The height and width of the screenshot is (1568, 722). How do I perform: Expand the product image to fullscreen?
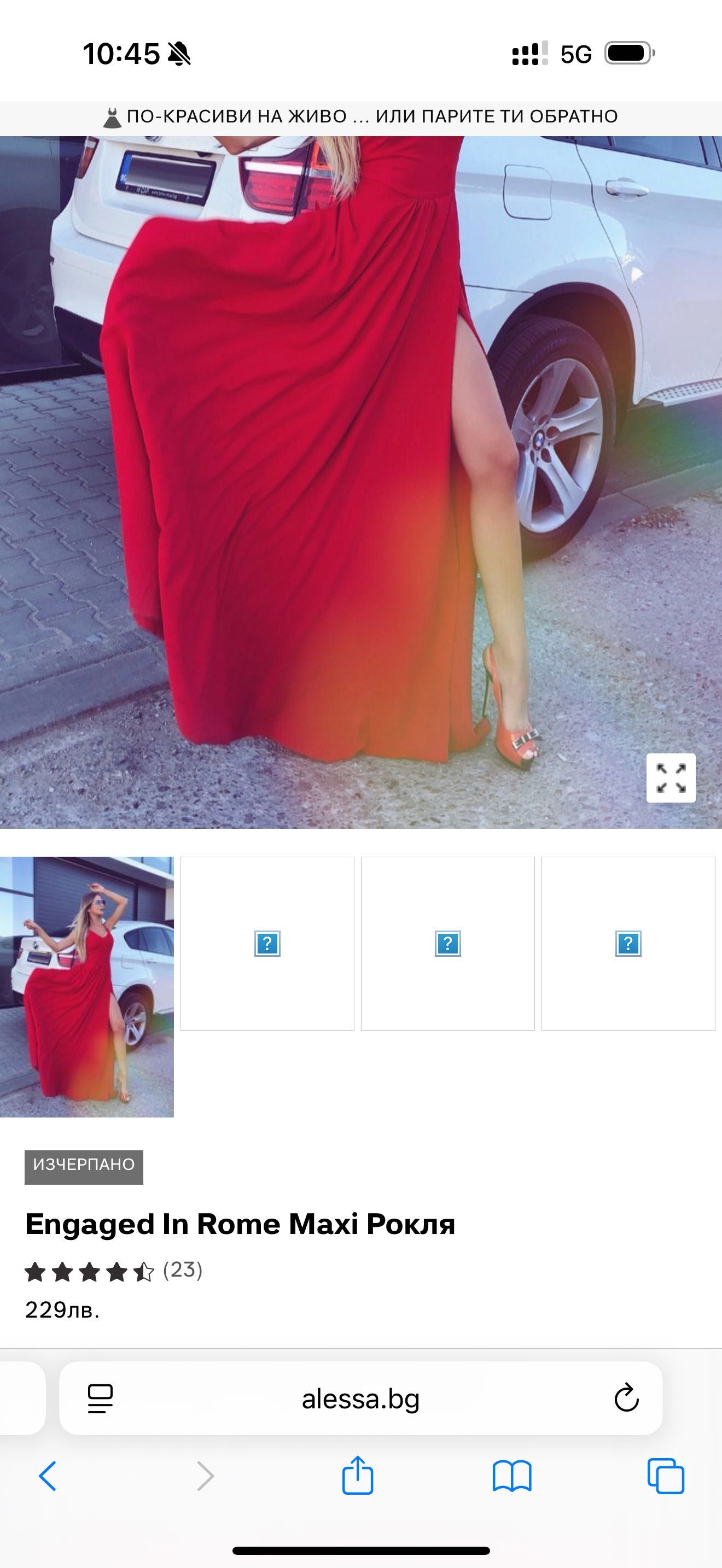(670, 777)
